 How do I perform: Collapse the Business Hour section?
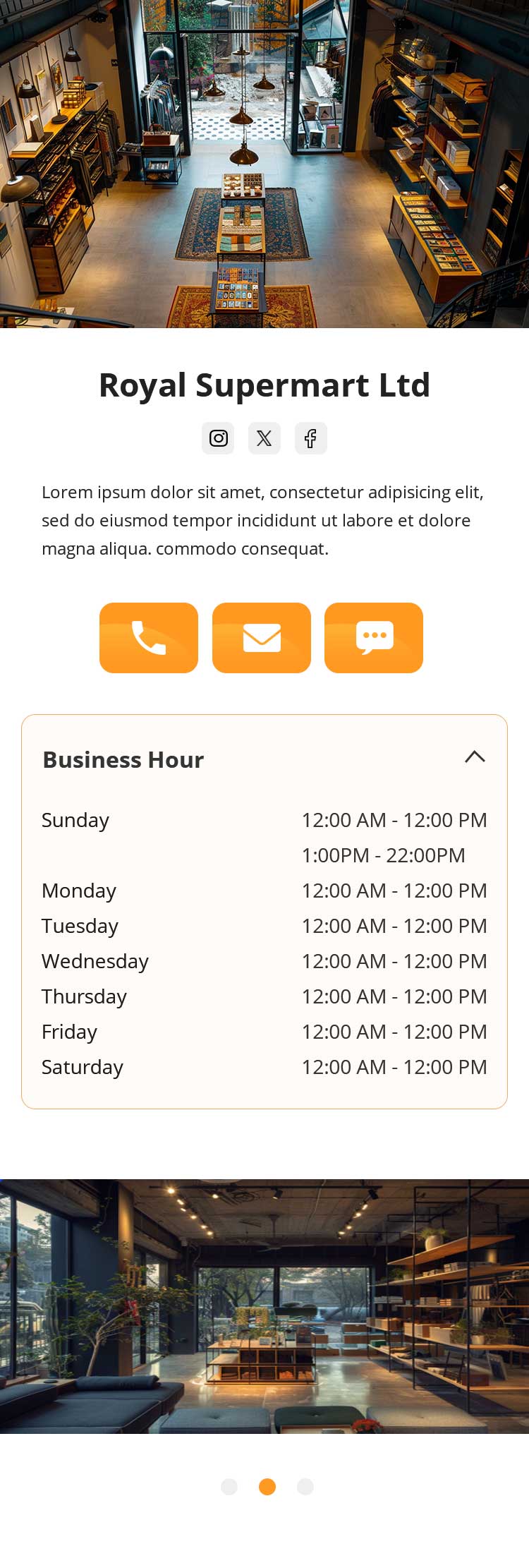click(475, 757)
